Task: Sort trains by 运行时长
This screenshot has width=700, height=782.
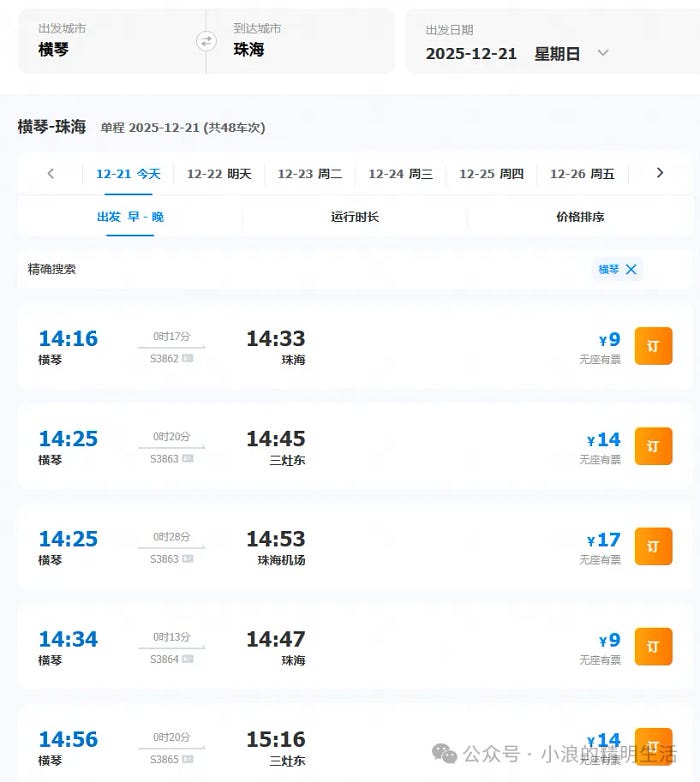Action: 355,217
